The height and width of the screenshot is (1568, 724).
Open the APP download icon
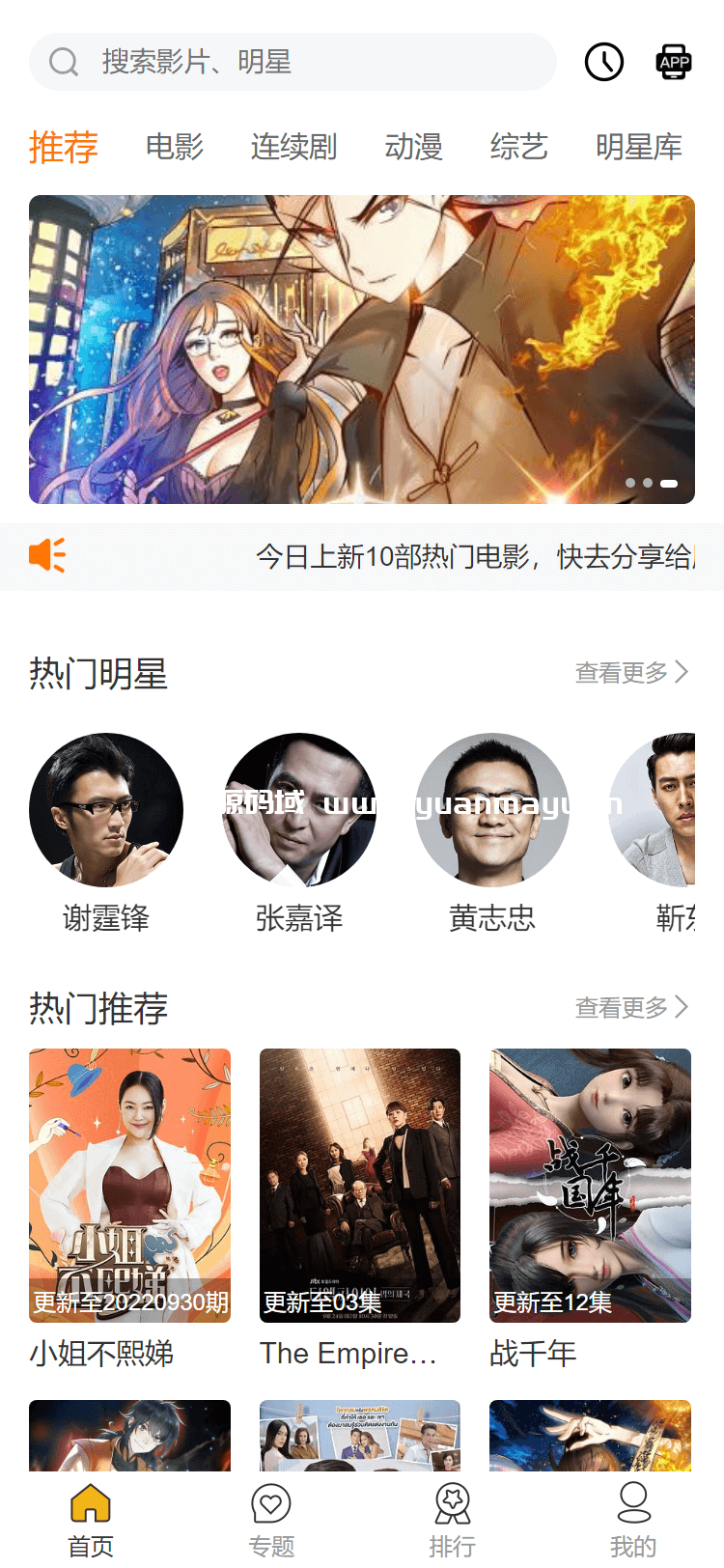tap(674, 62)
